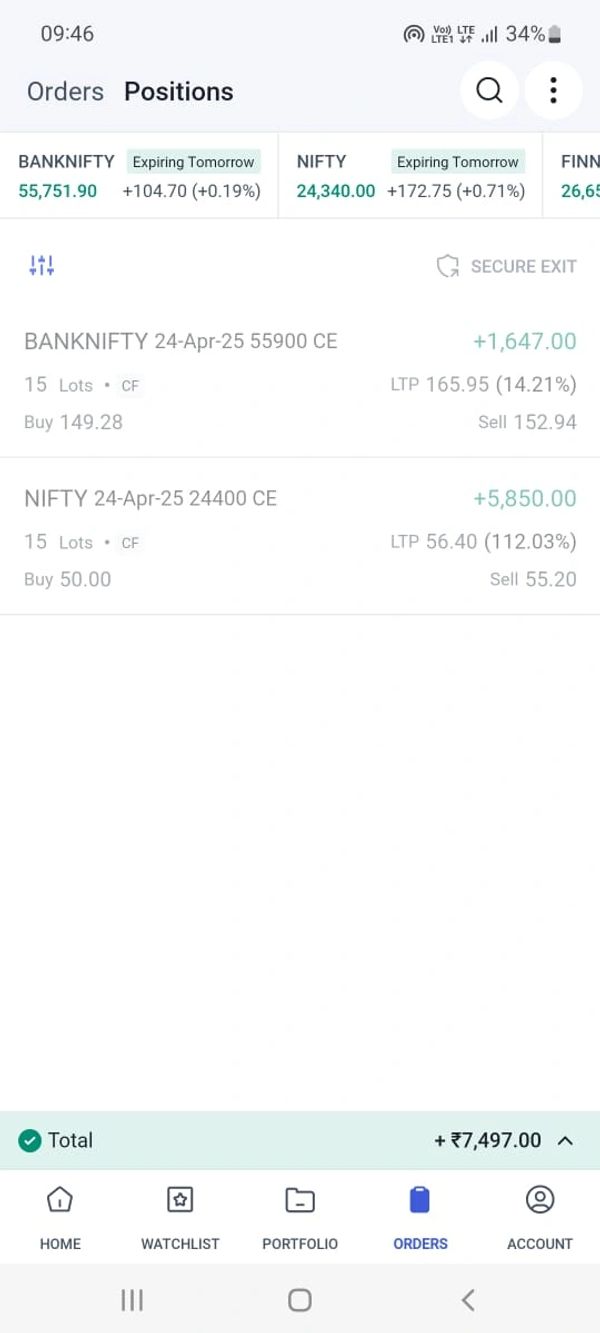Open NIFTY 24400 CE position
The image size is (600, 1333).
click(x=300, y=538)
